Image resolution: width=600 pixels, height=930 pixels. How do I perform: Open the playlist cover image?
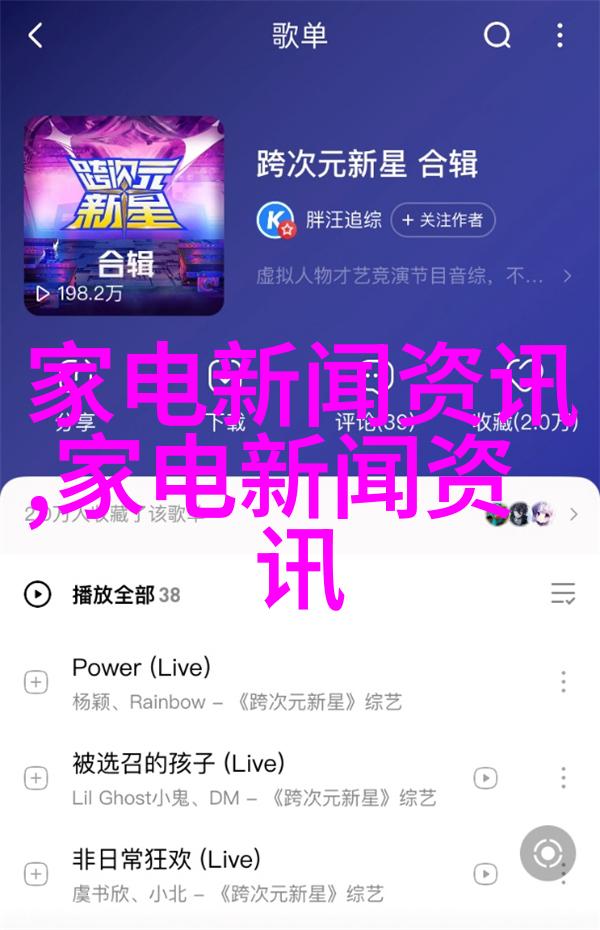pyautogui.click(x=126, y=213)
